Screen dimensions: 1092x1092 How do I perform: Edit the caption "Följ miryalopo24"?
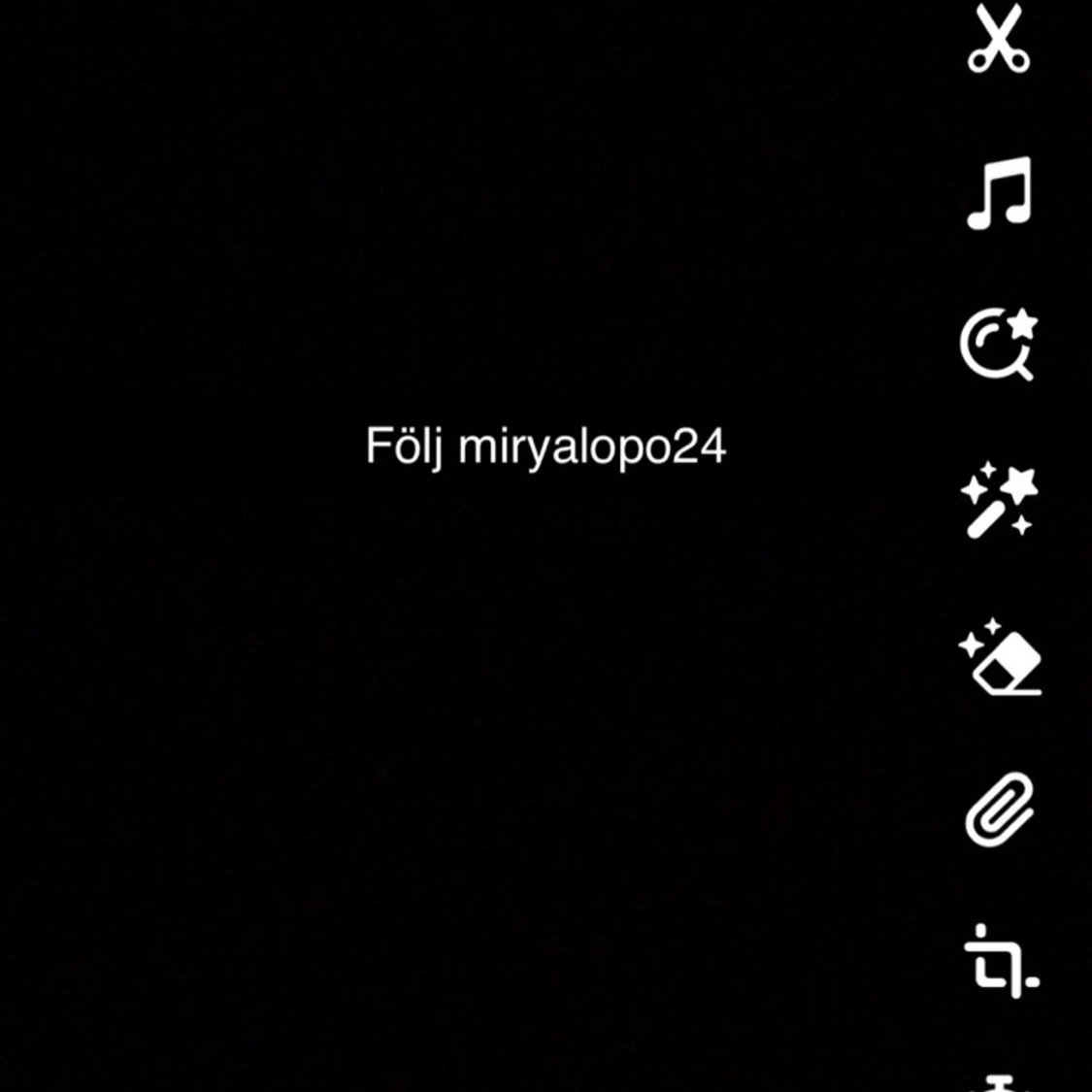pos(546,447)
